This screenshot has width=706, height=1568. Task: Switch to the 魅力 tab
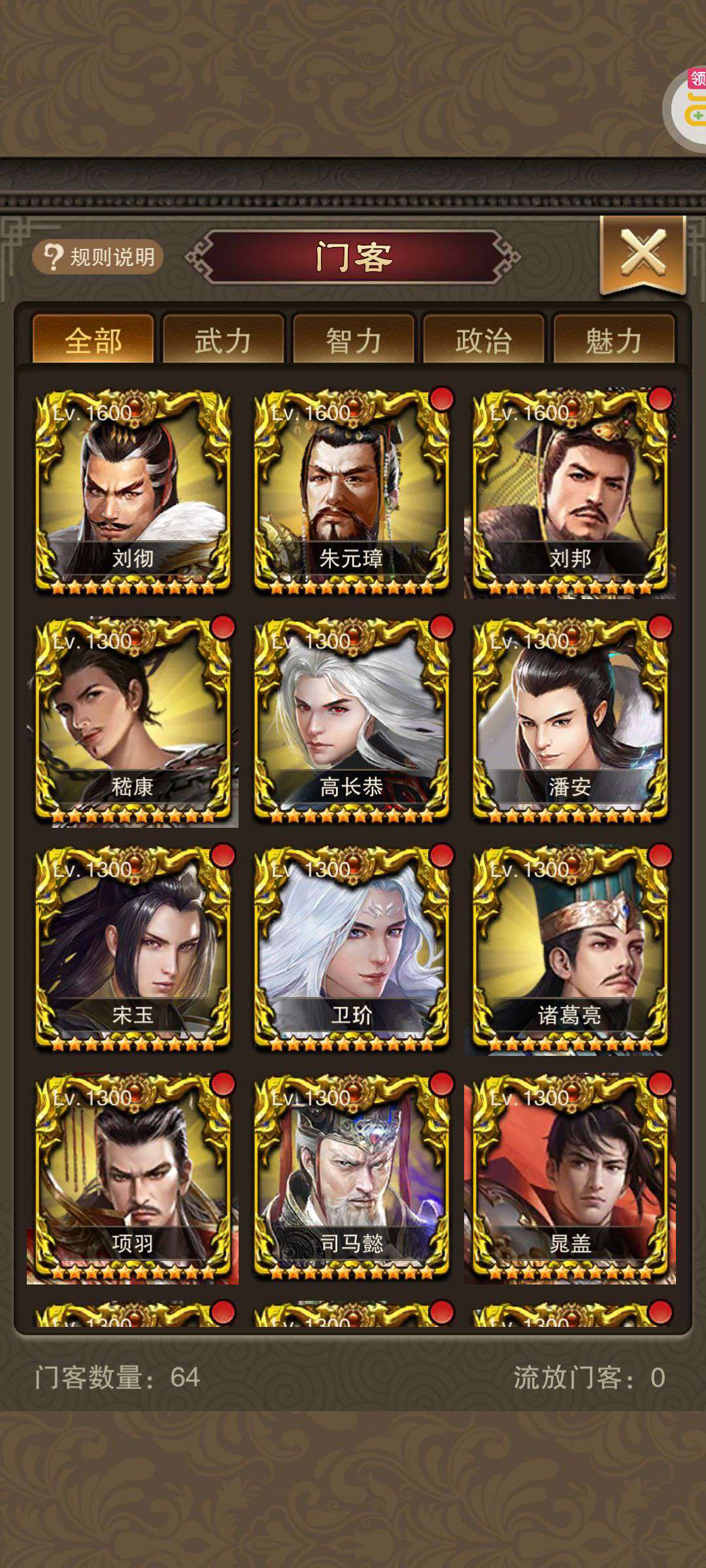613,340
